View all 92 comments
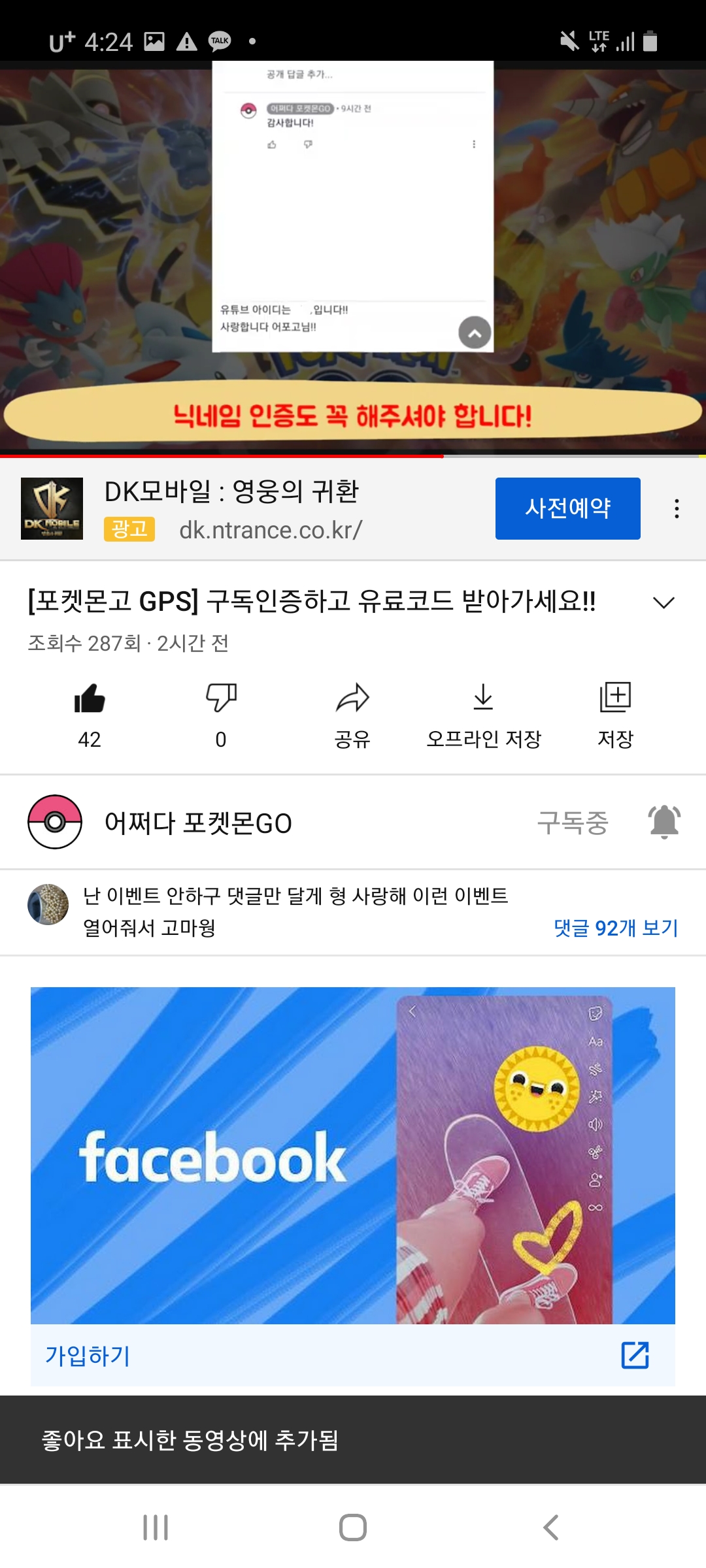The image size is (706, 1568). point(615,928)
